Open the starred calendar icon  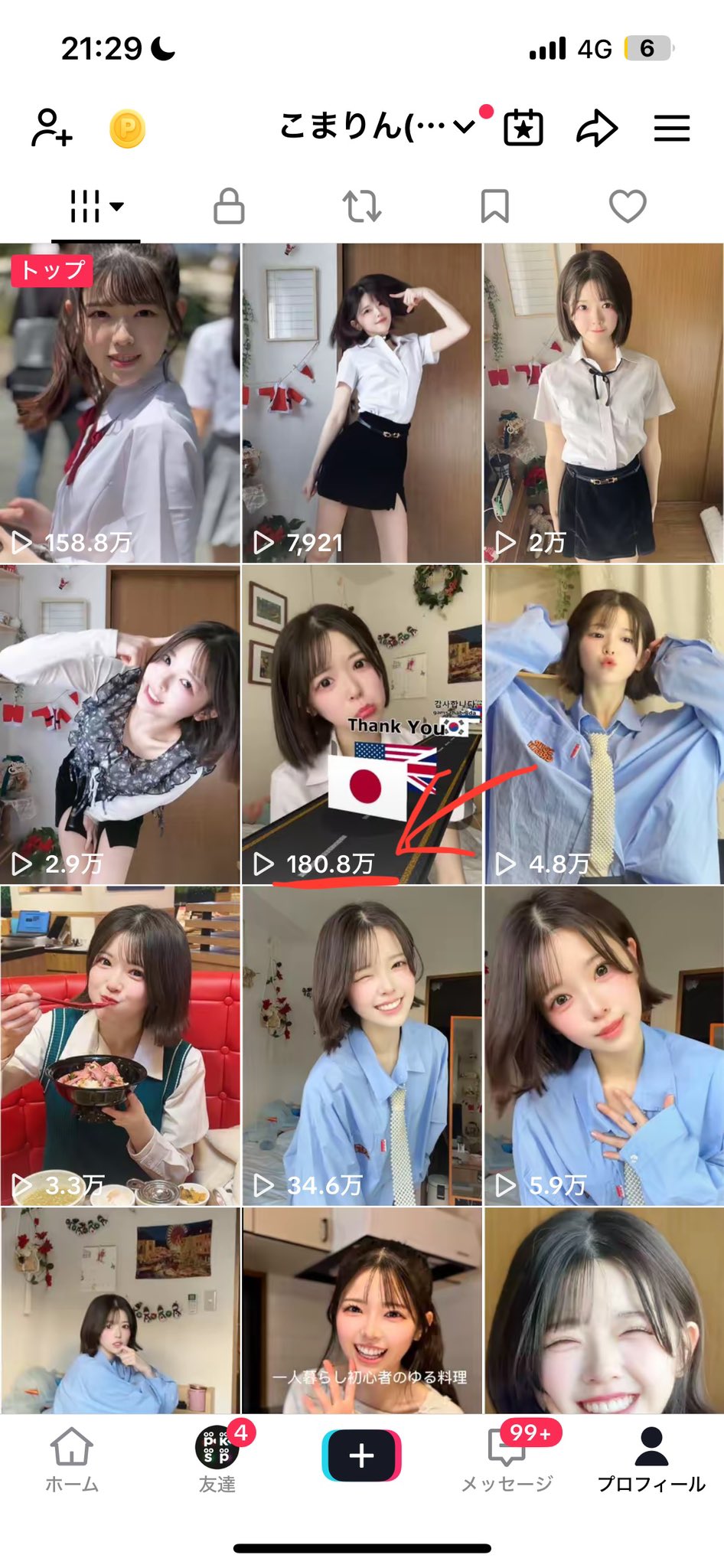[523, 128]
